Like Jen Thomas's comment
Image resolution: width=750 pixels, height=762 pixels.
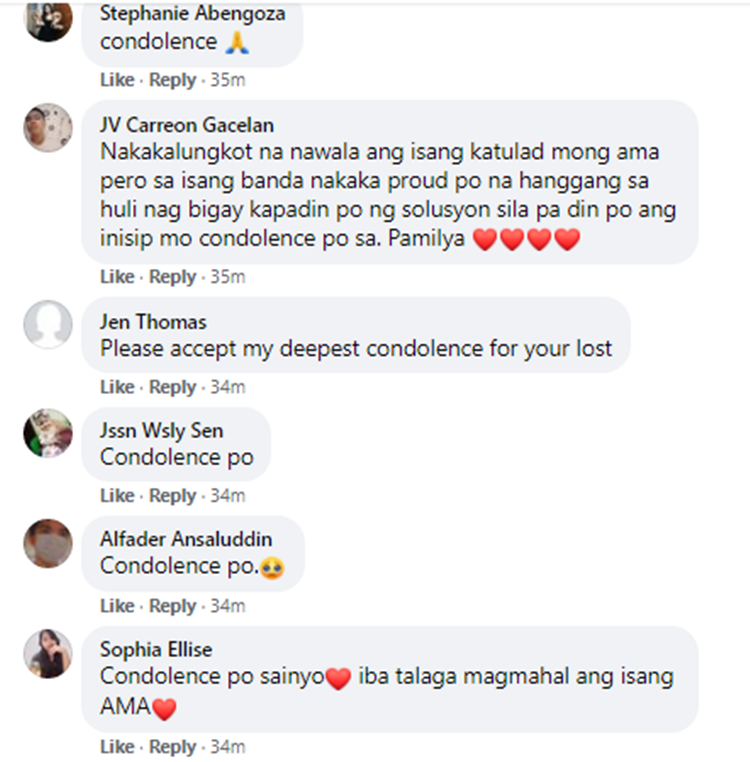coord(116,387)
